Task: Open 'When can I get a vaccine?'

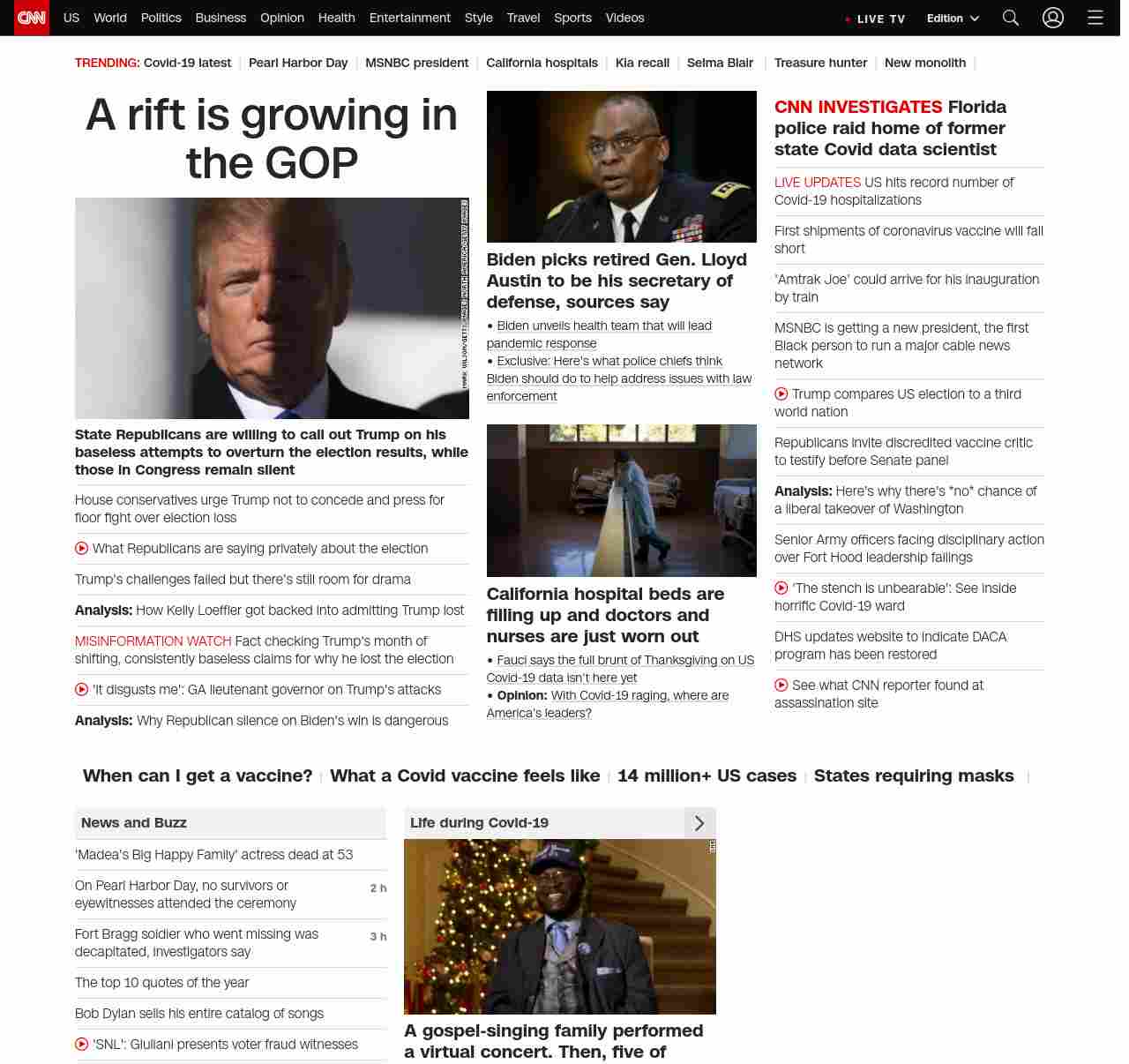Action: (x=198, y=776)
